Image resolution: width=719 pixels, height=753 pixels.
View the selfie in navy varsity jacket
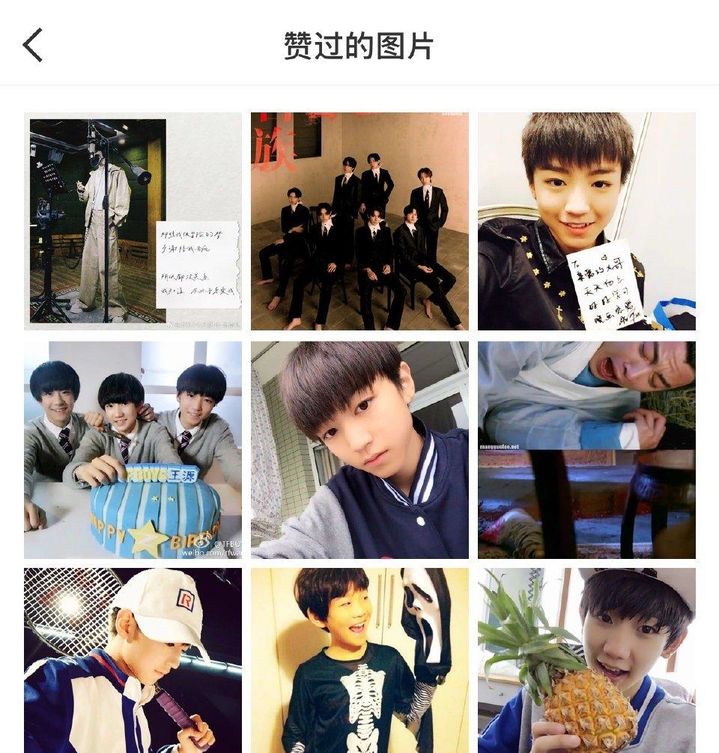click(359, 450)
